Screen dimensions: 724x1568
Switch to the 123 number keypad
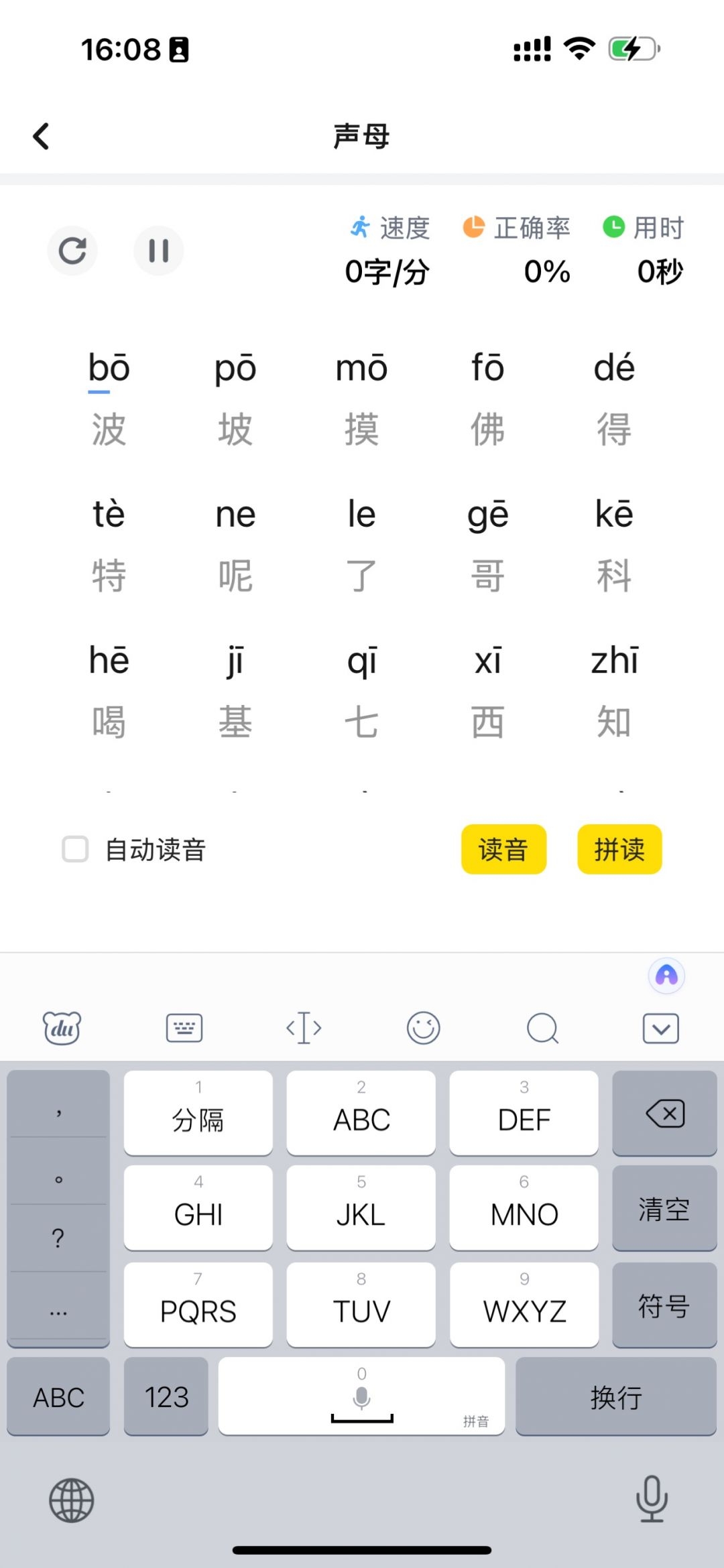(x=166, y=1397)
